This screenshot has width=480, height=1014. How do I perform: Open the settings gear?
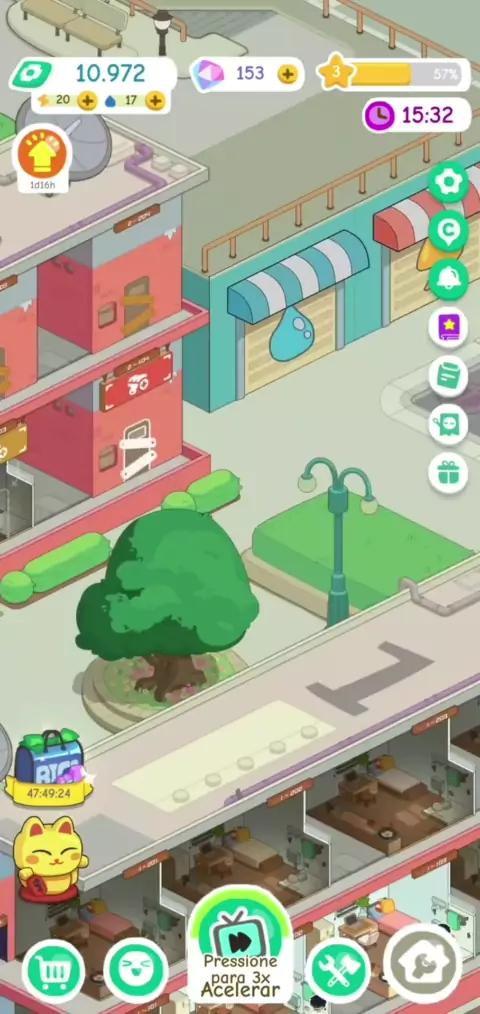448,182
